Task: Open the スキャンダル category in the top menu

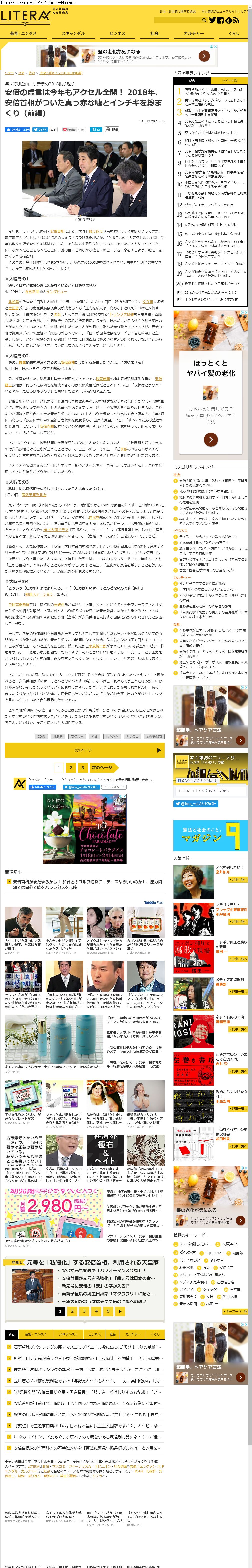Action: [x=73, y=33]
